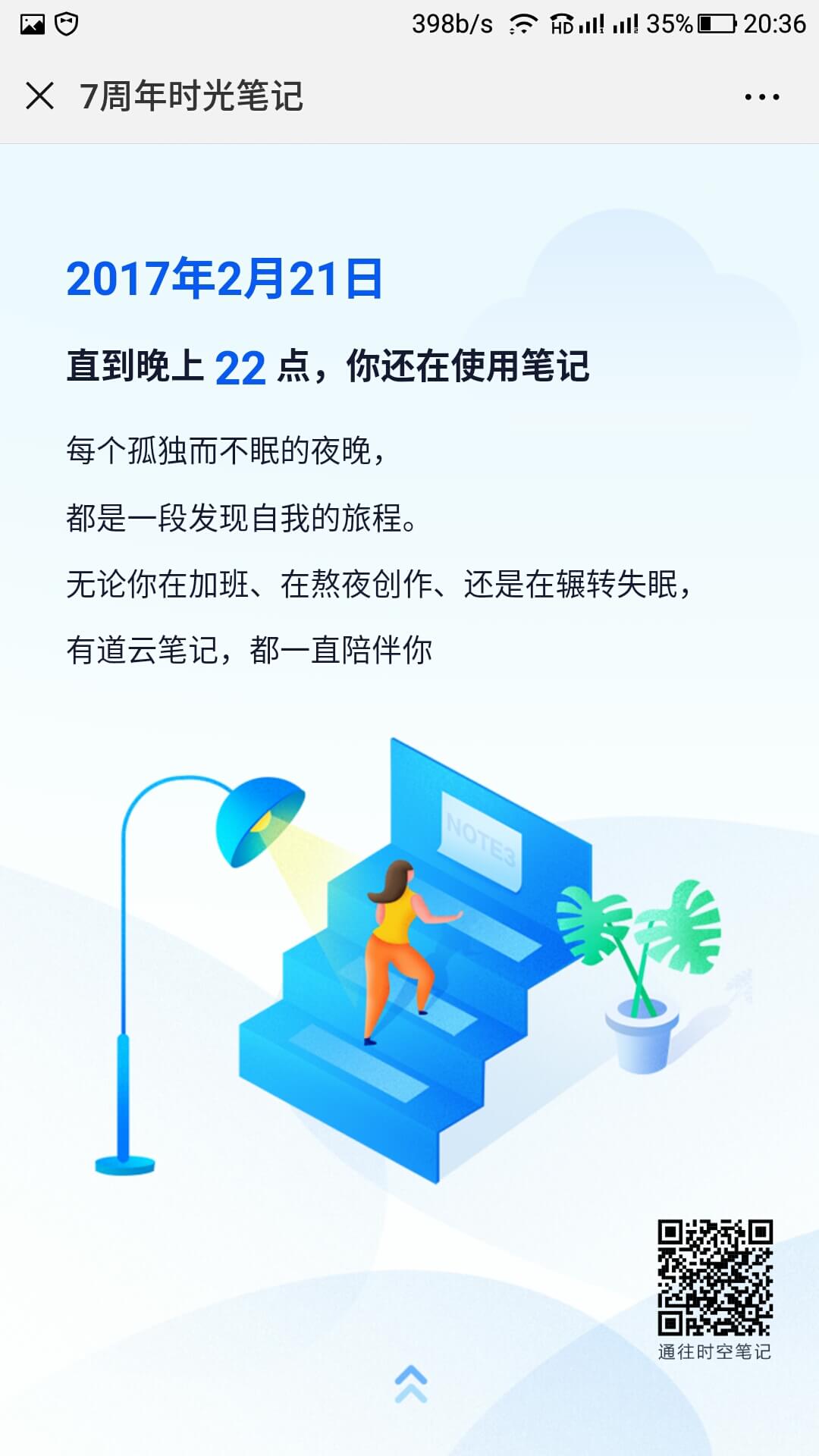Viewport: 819px width, 1456px height.
Task: Open the three-dot overflow menu
Action: click(x=761, y=97)
